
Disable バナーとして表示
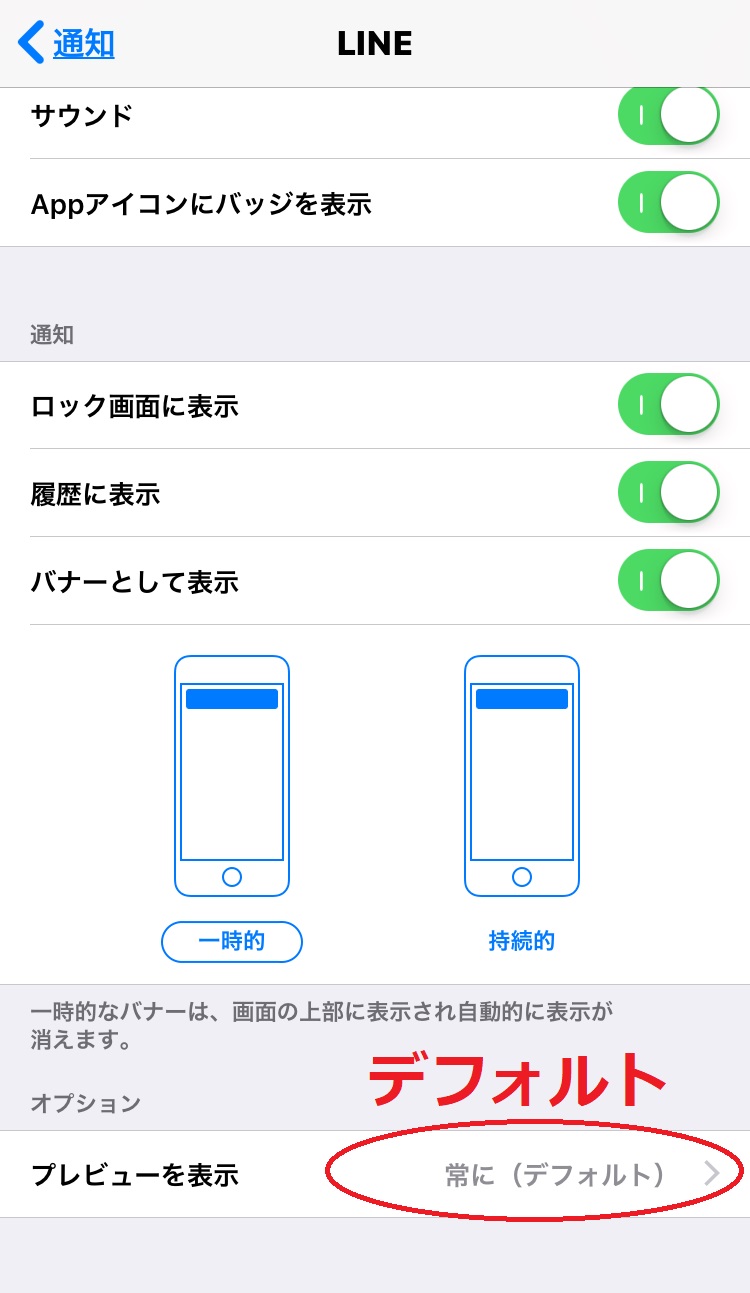coord(669,580)
